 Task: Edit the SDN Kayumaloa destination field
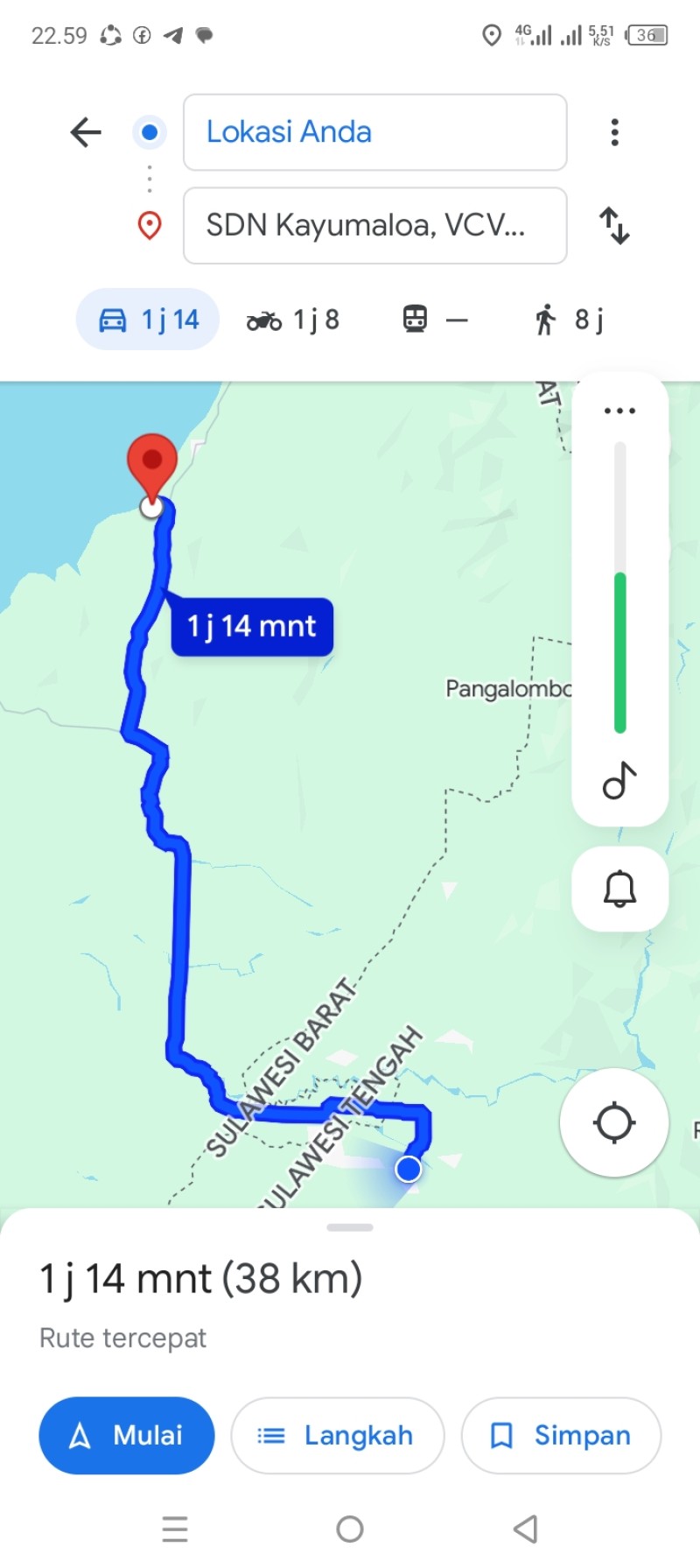[x=374, y=226]
